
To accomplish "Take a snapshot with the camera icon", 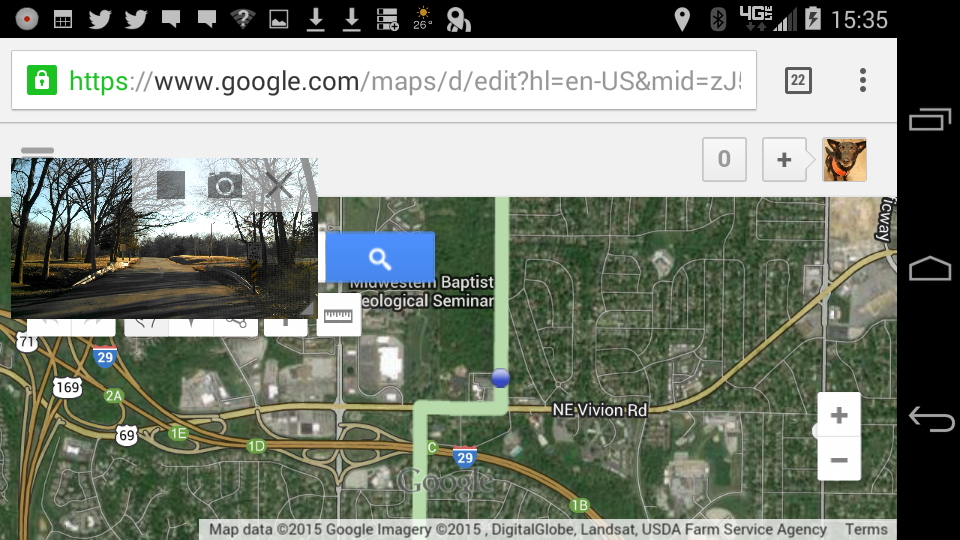I will 225,185.
